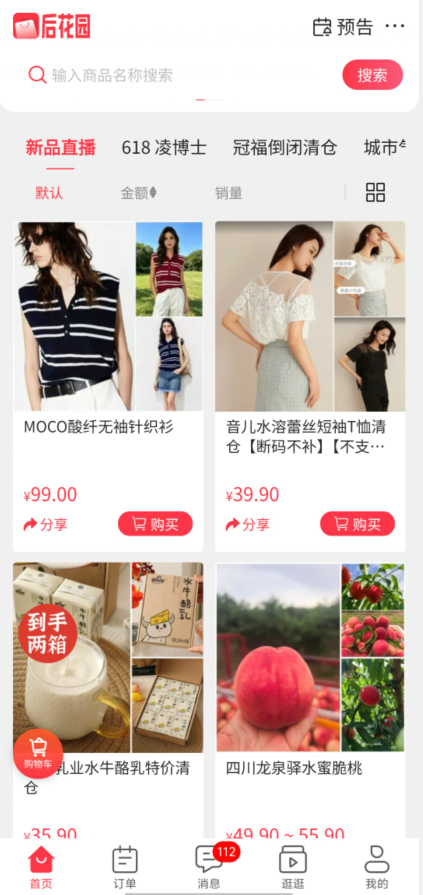
Task: Open the MOCO酸纤无袖针织衫 product card
Action: [108, 386]
